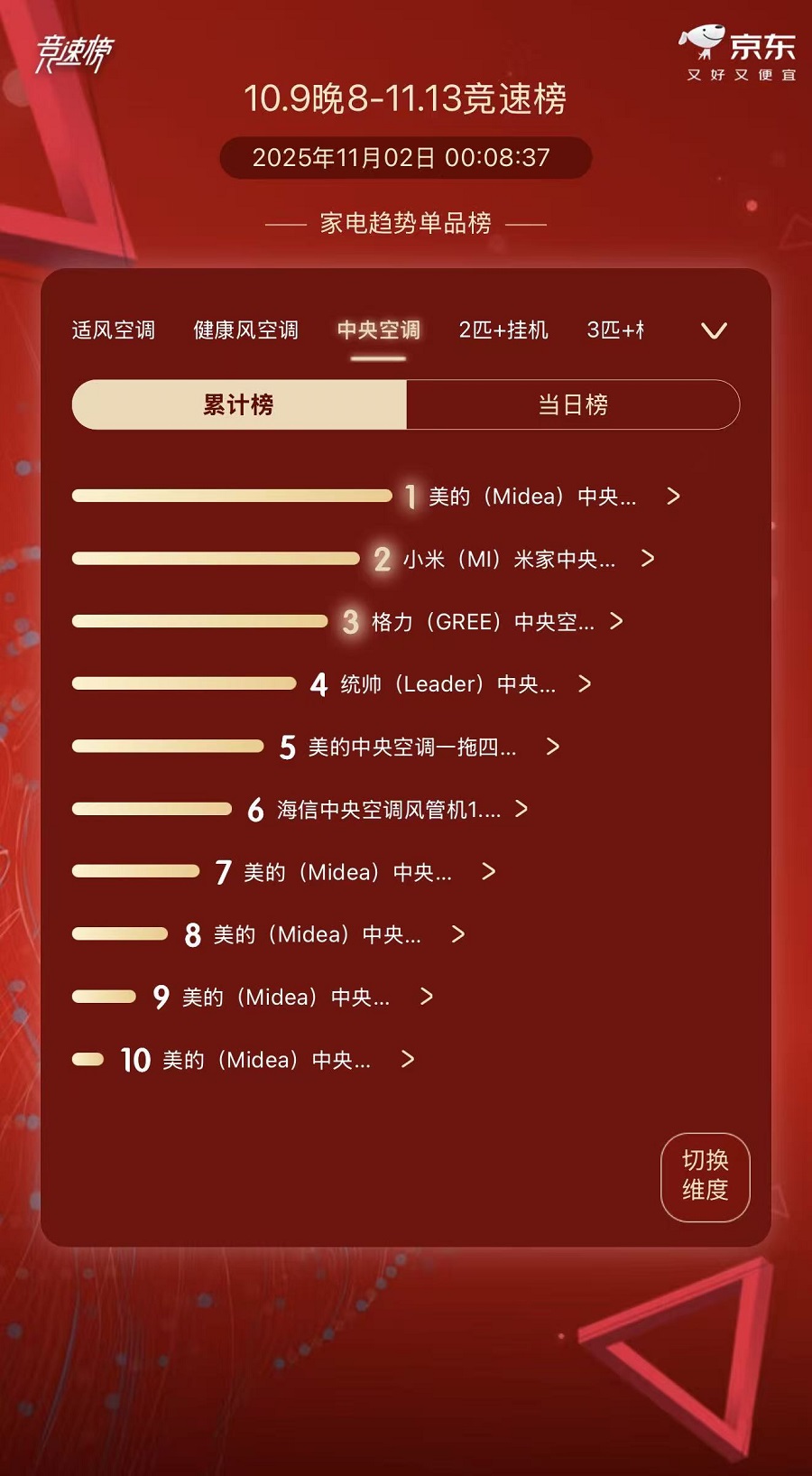Open rank 1 美的 (Midea) 中央 item
This screenshot has height=1476, width=812.
click(532, 497)
